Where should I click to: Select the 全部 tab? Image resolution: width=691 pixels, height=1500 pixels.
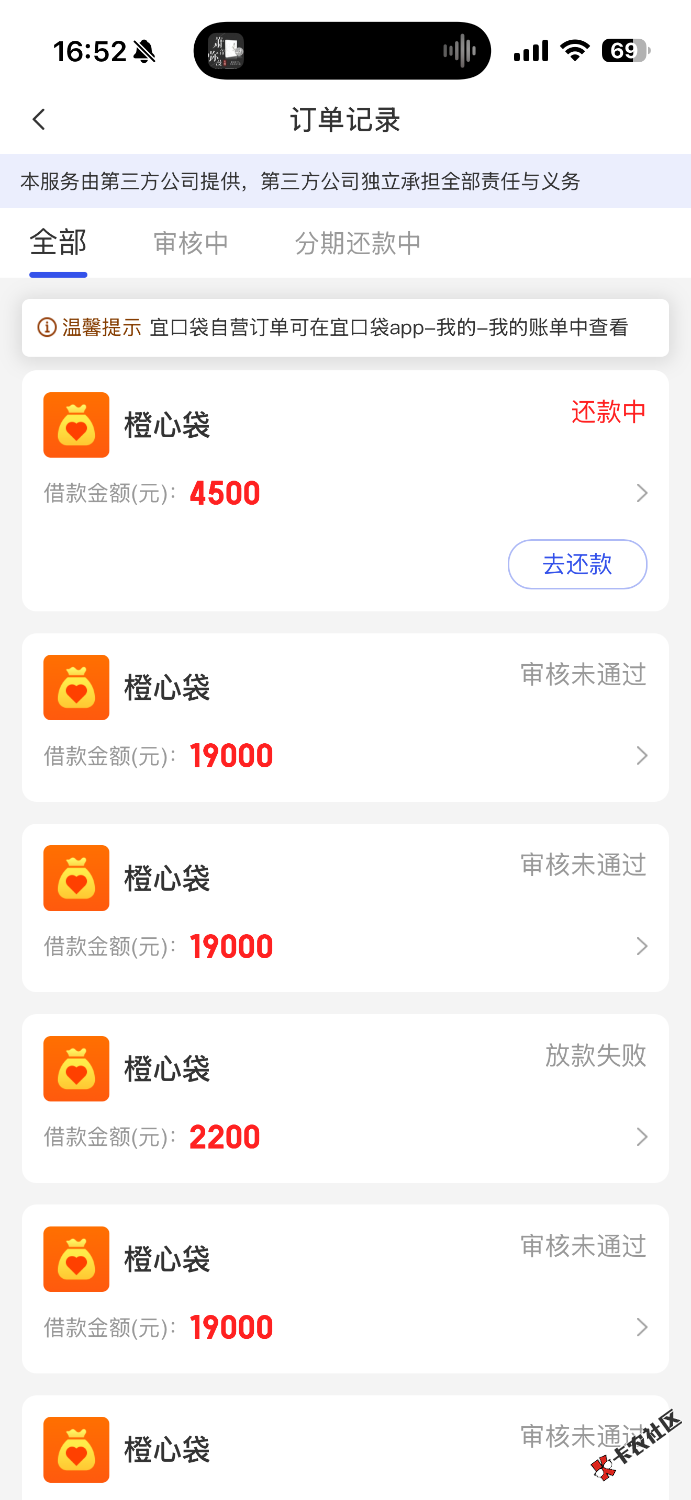pyautogui.click(x=58, y=243)
